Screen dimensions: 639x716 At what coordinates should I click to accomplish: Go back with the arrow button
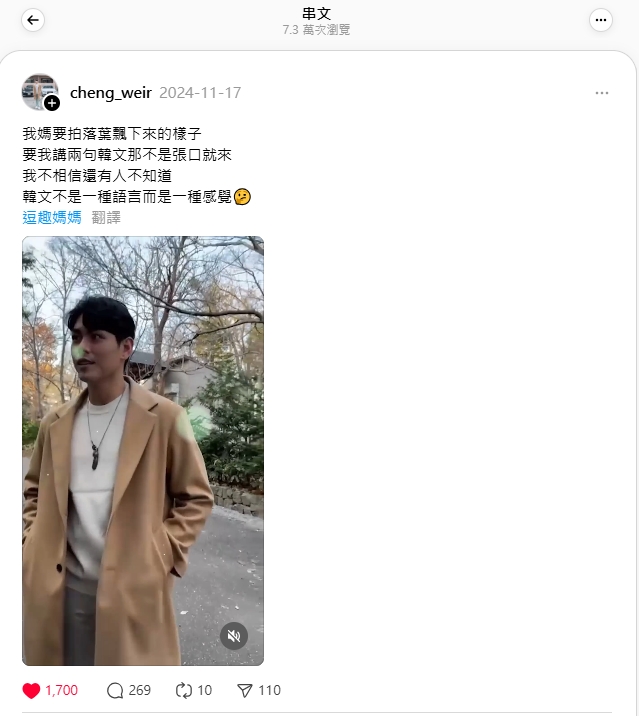click(33, 20)
